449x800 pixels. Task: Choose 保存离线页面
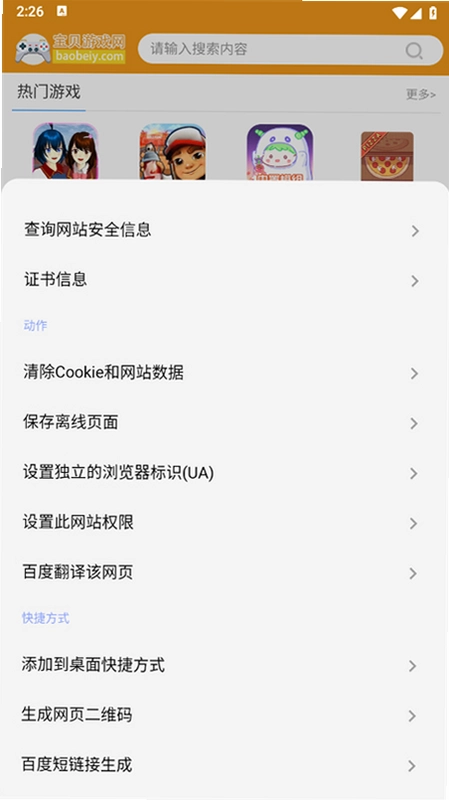pos(224,423)
